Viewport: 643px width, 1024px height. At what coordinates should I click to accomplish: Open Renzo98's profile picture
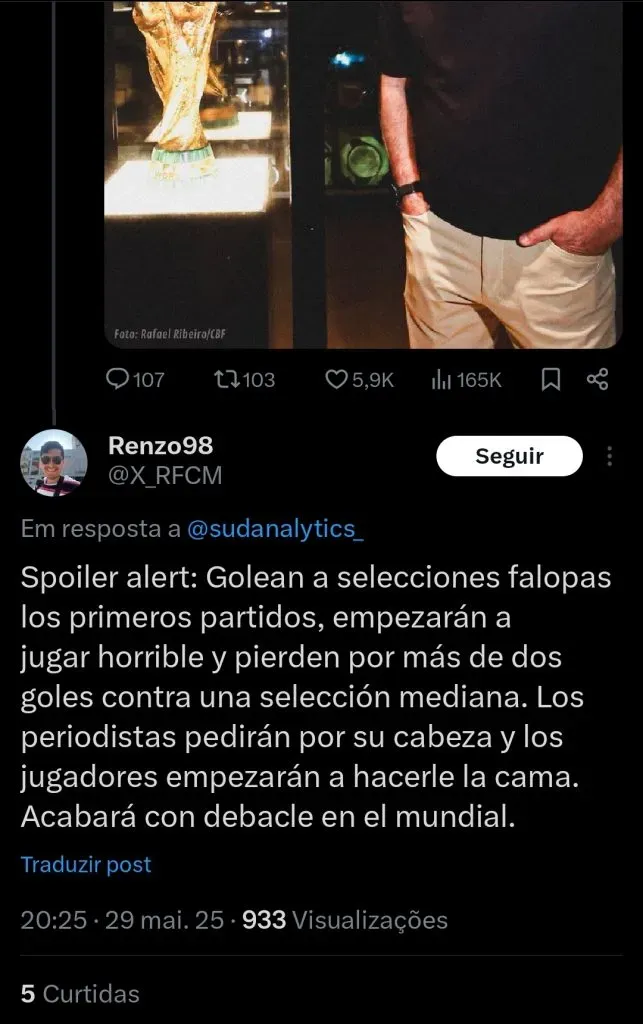[x=54, y=462]
